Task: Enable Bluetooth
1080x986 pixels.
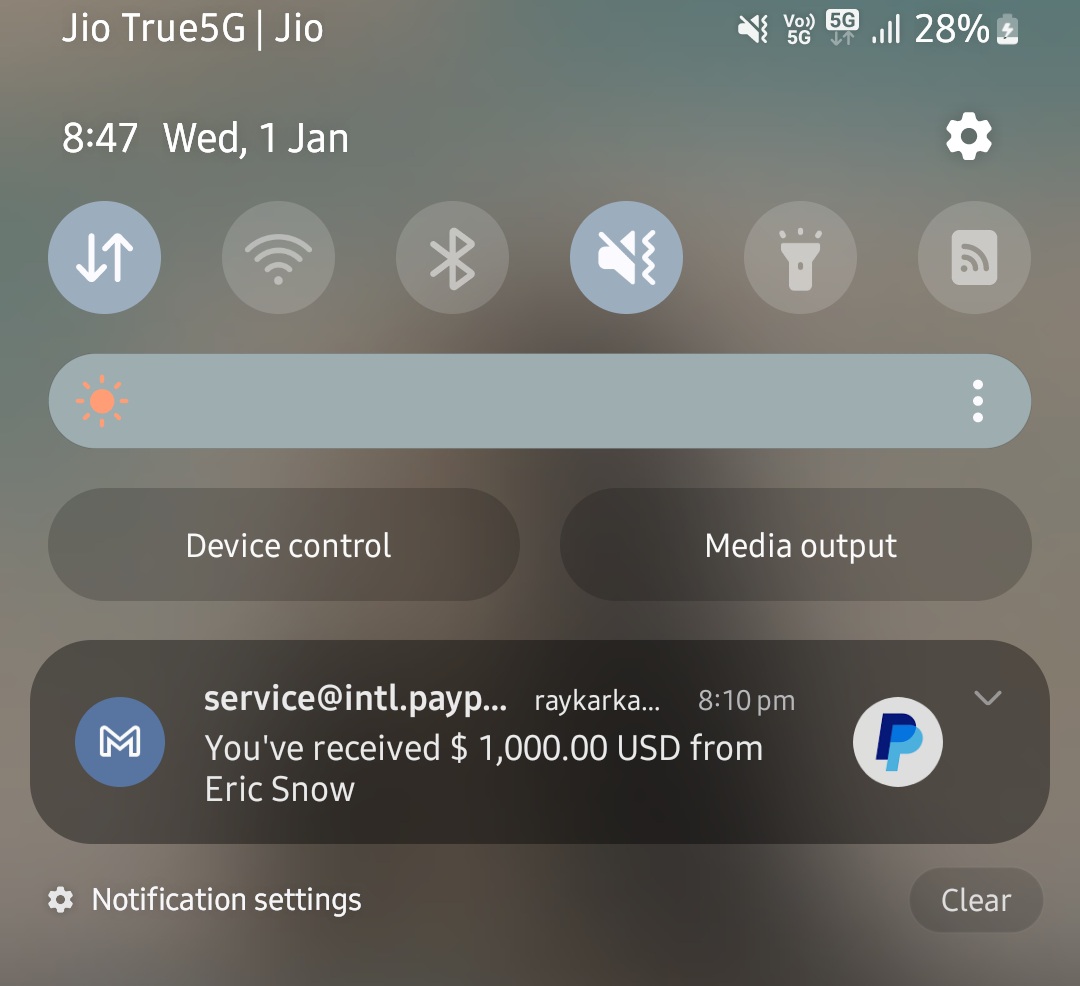Action: (x=452, y=258)
